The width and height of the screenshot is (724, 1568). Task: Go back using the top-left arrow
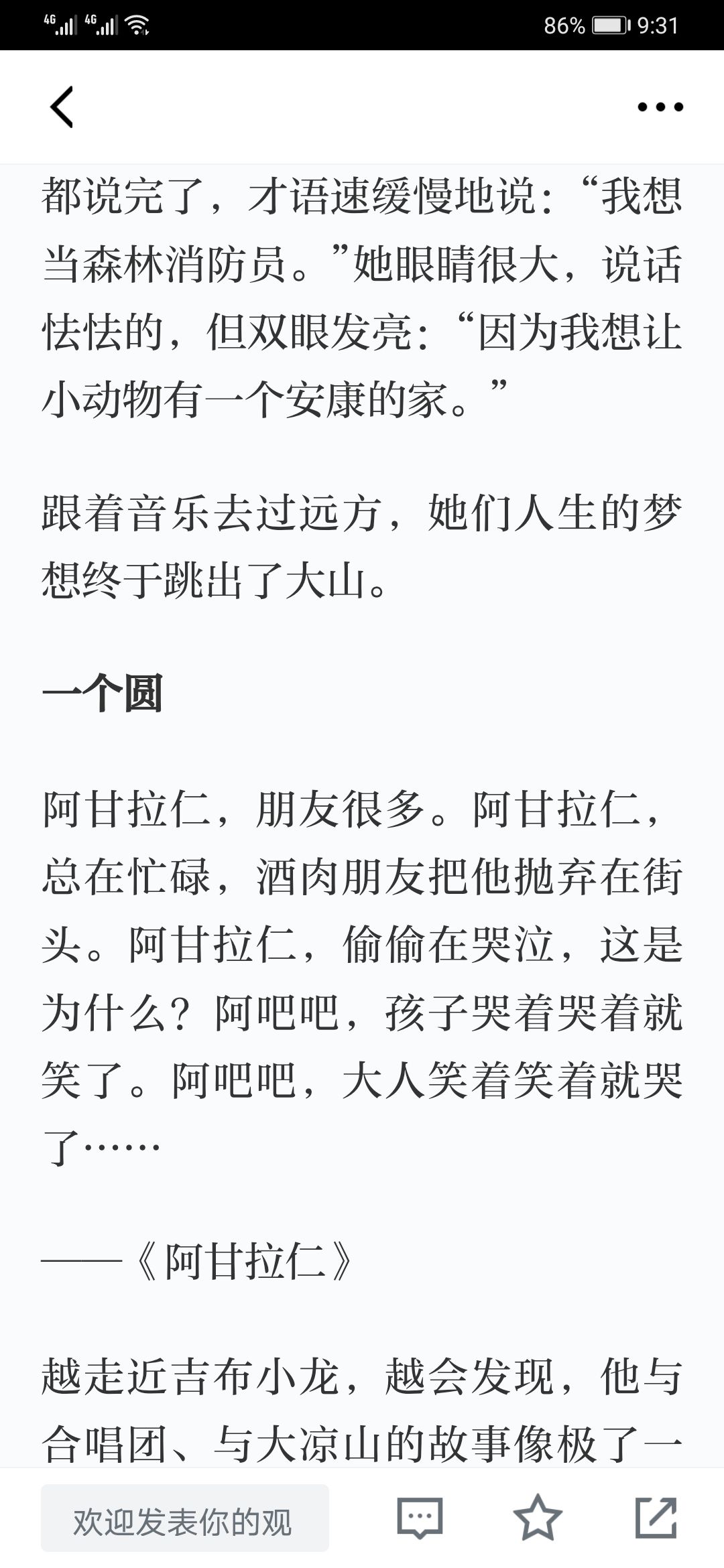click(62, 107)
